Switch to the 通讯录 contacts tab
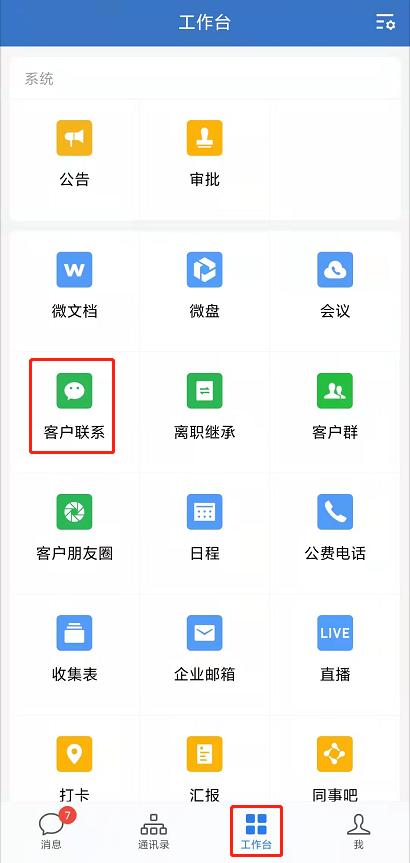The width and height of the screenshot is (410, 863). point(154,831)
